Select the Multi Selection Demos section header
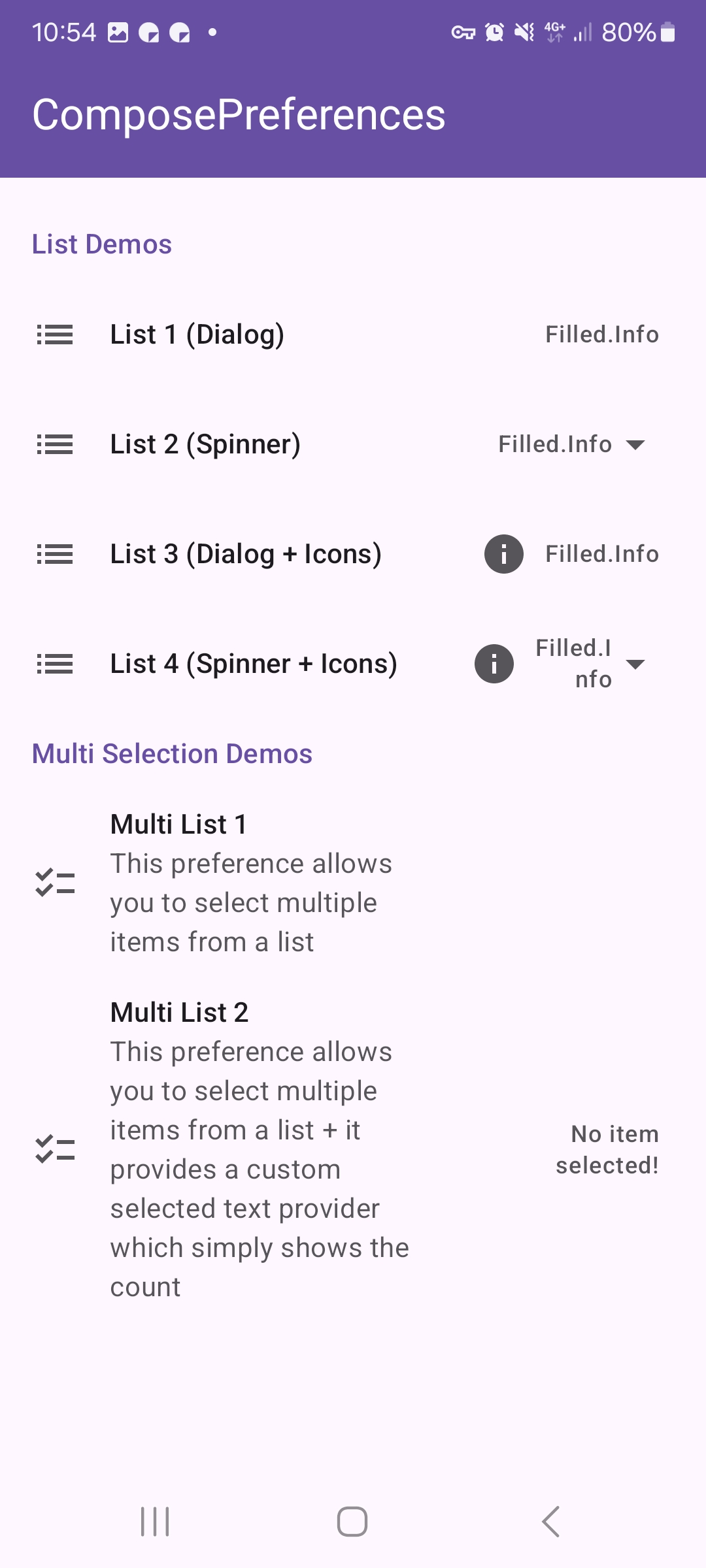706x1568 pixels. click(x=173, y=753)
